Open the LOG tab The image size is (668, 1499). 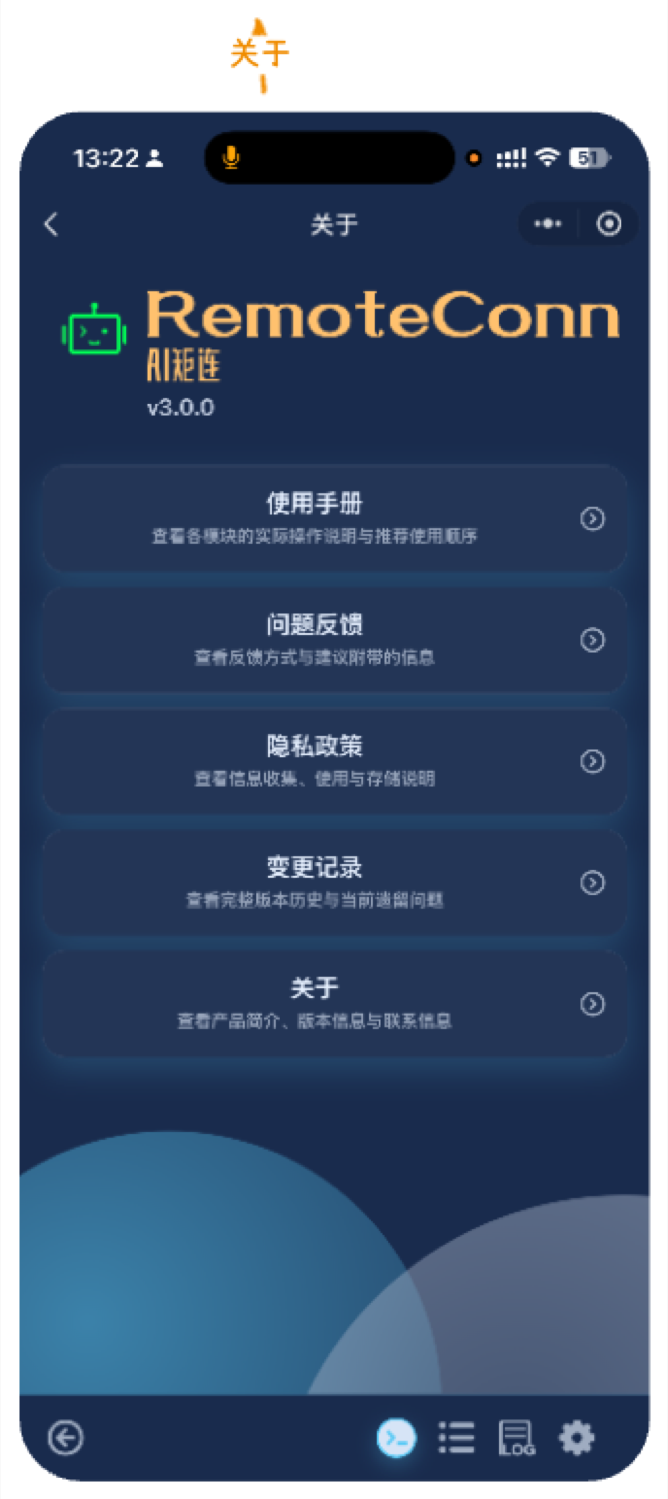coord(516,1438)
